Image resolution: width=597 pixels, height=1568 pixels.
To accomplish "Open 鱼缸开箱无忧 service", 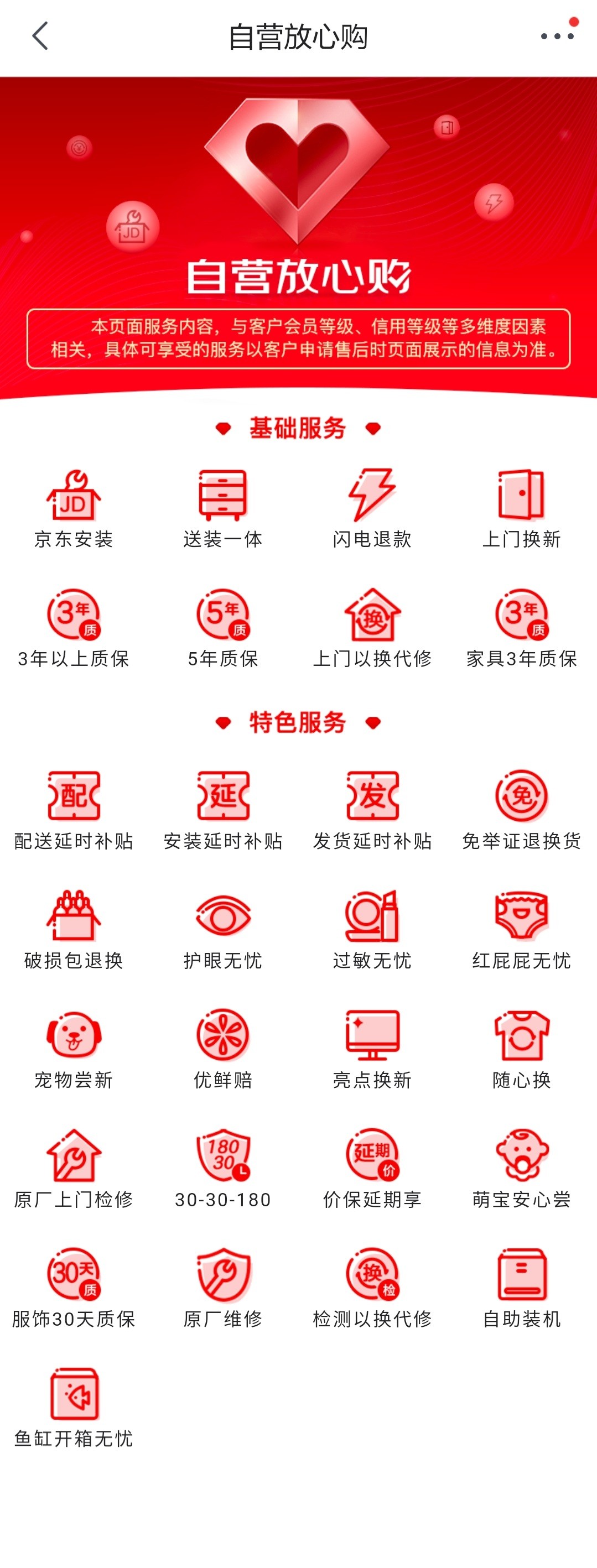I will [x=74, y=1407].
